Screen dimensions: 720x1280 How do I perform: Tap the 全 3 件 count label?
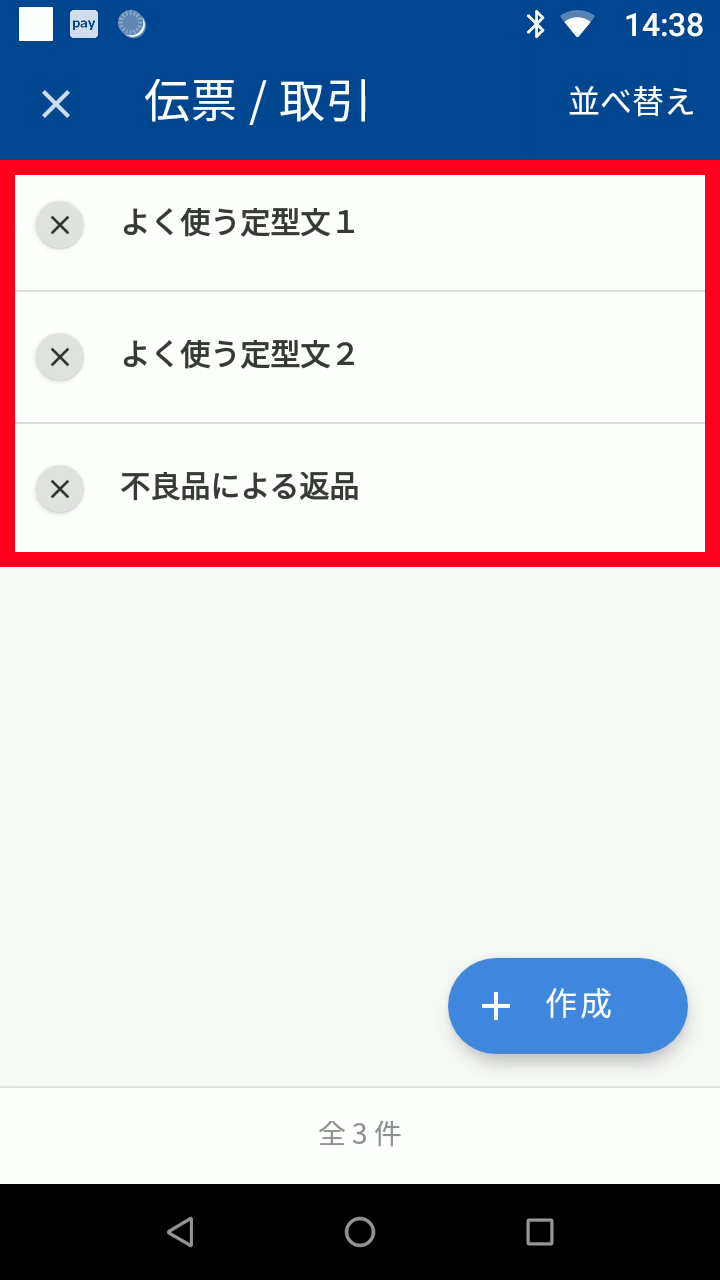pos(360,1134)
